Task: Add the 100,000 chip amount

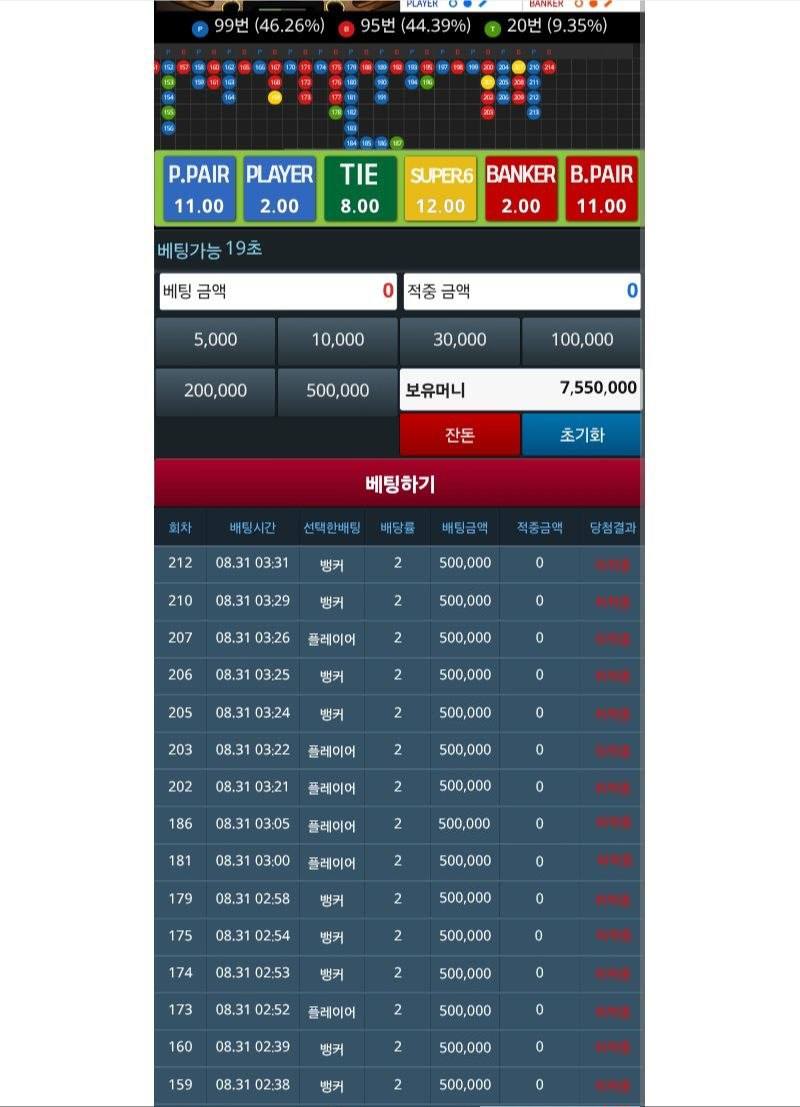Action: click(582, 340)
